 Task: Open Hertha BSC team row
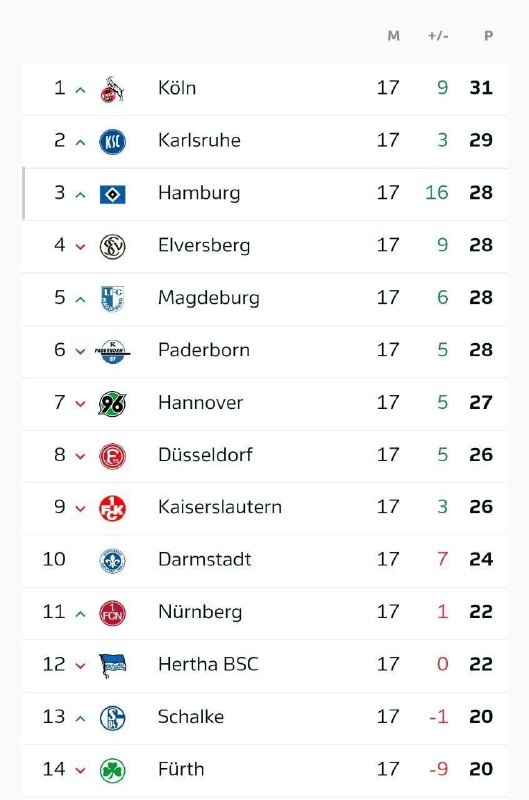pos(264,666)
